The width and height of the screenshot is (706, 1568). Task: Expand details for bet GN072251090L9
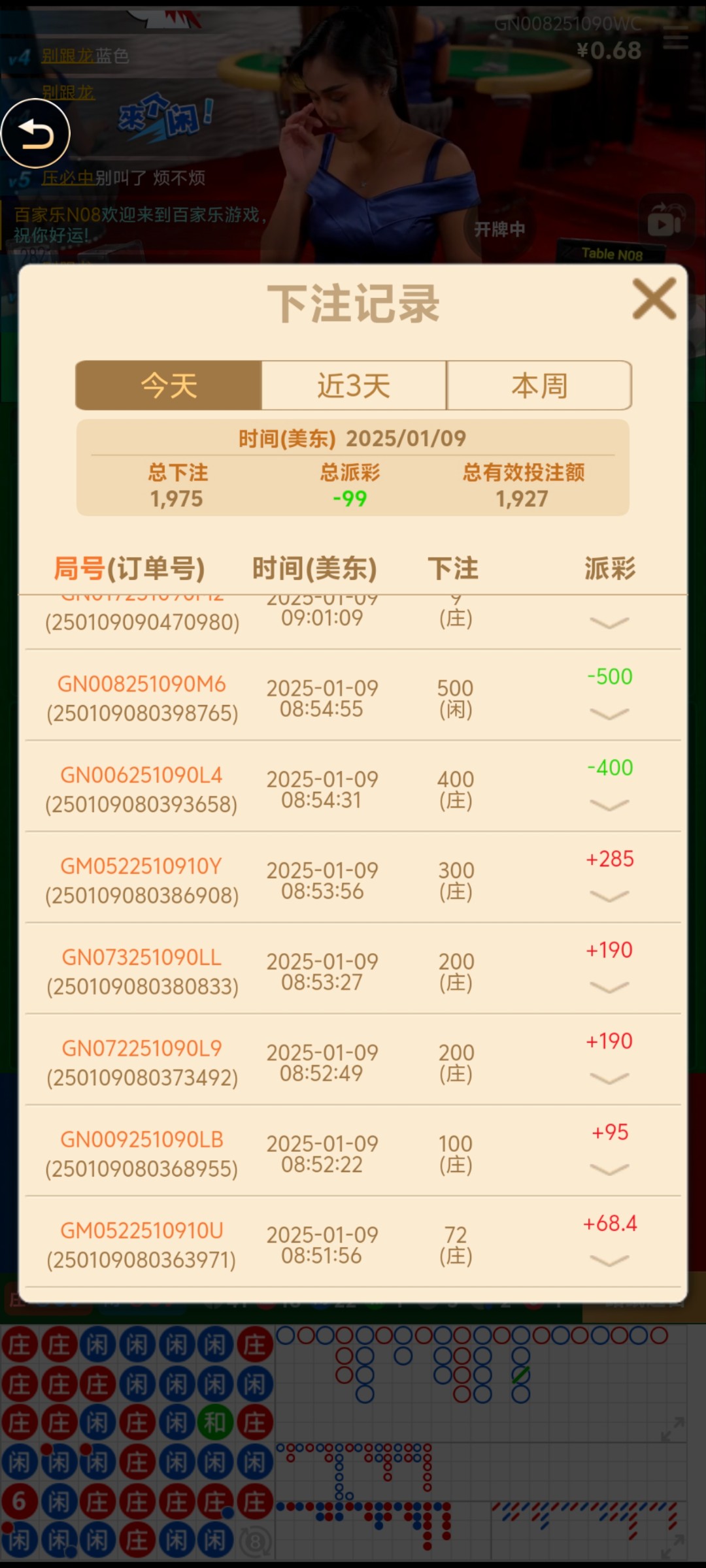coord(609,1078)
